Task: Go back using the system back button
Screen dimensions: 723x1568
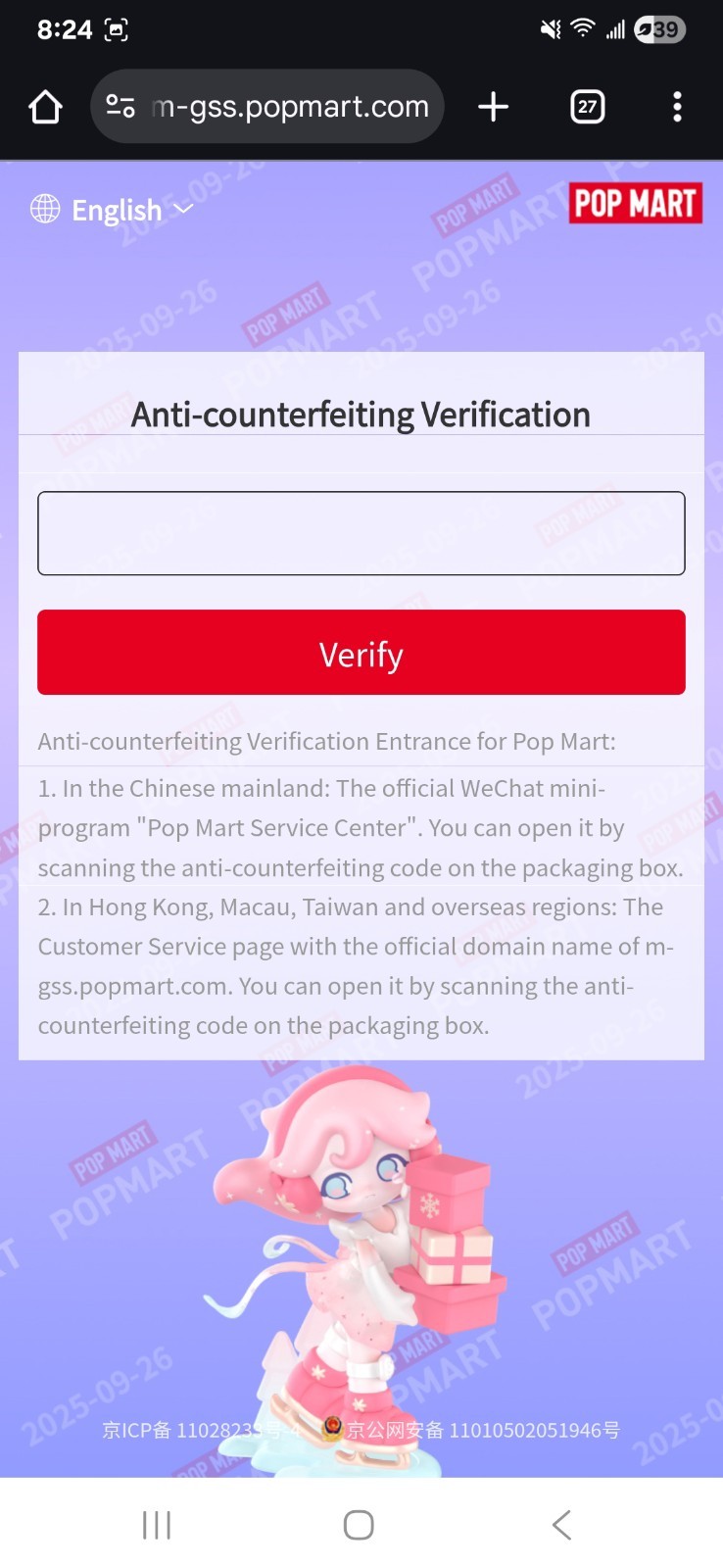Action: click(561, 1525)
